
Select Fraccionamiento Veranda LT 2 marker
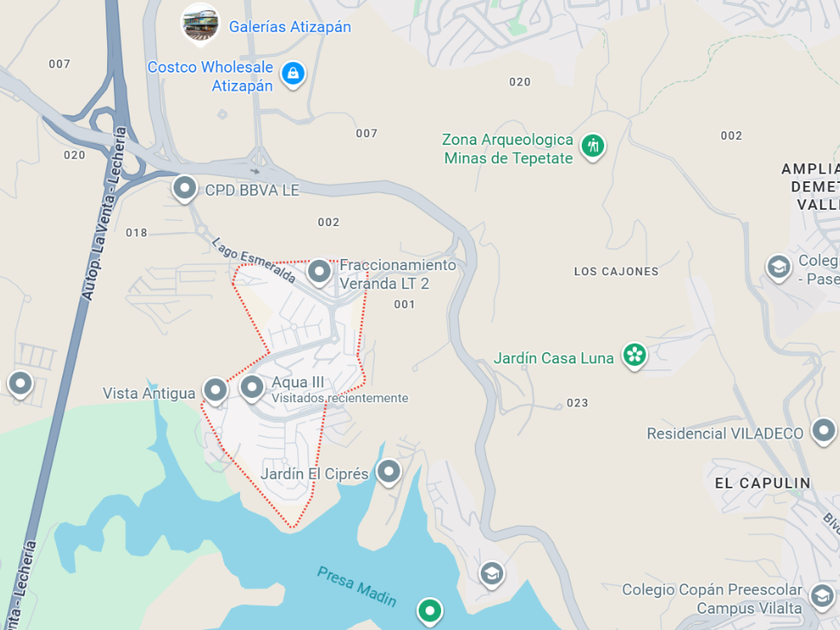pos(319,272)
